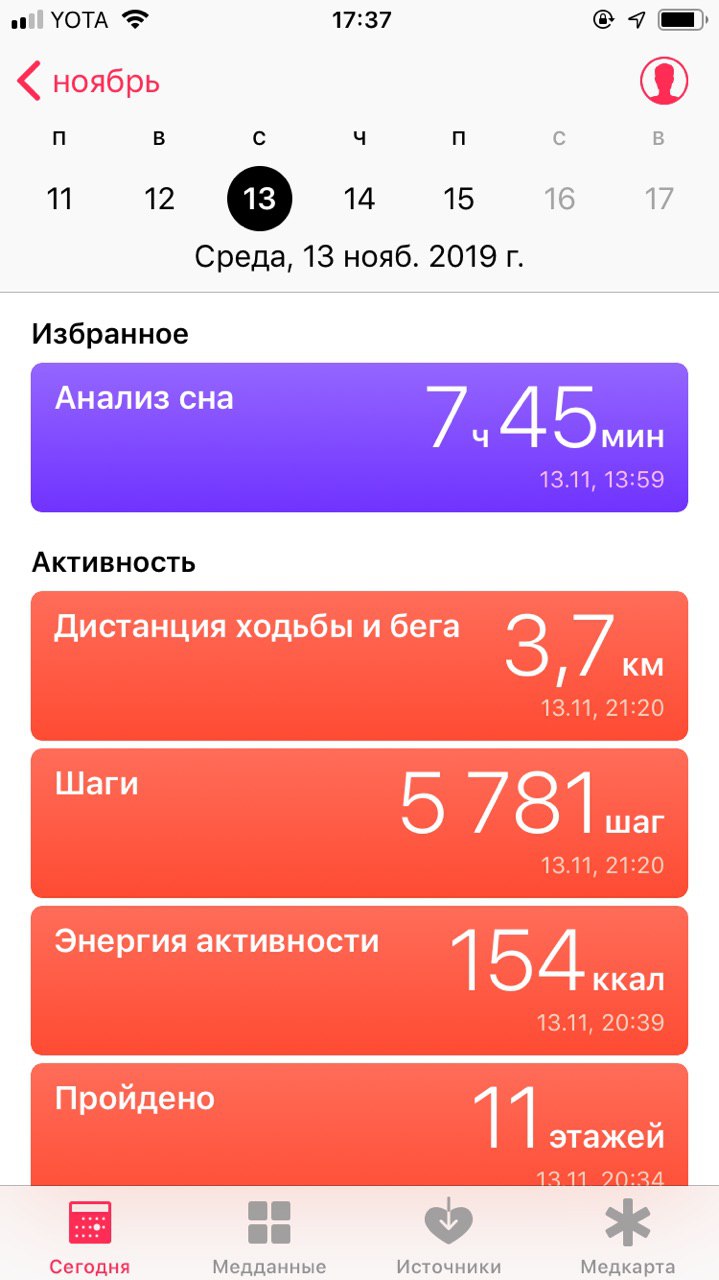Tap the Сегодня tab
Image resolution: width=719 pixels, height=1280 pixels.
(90, 1236)
